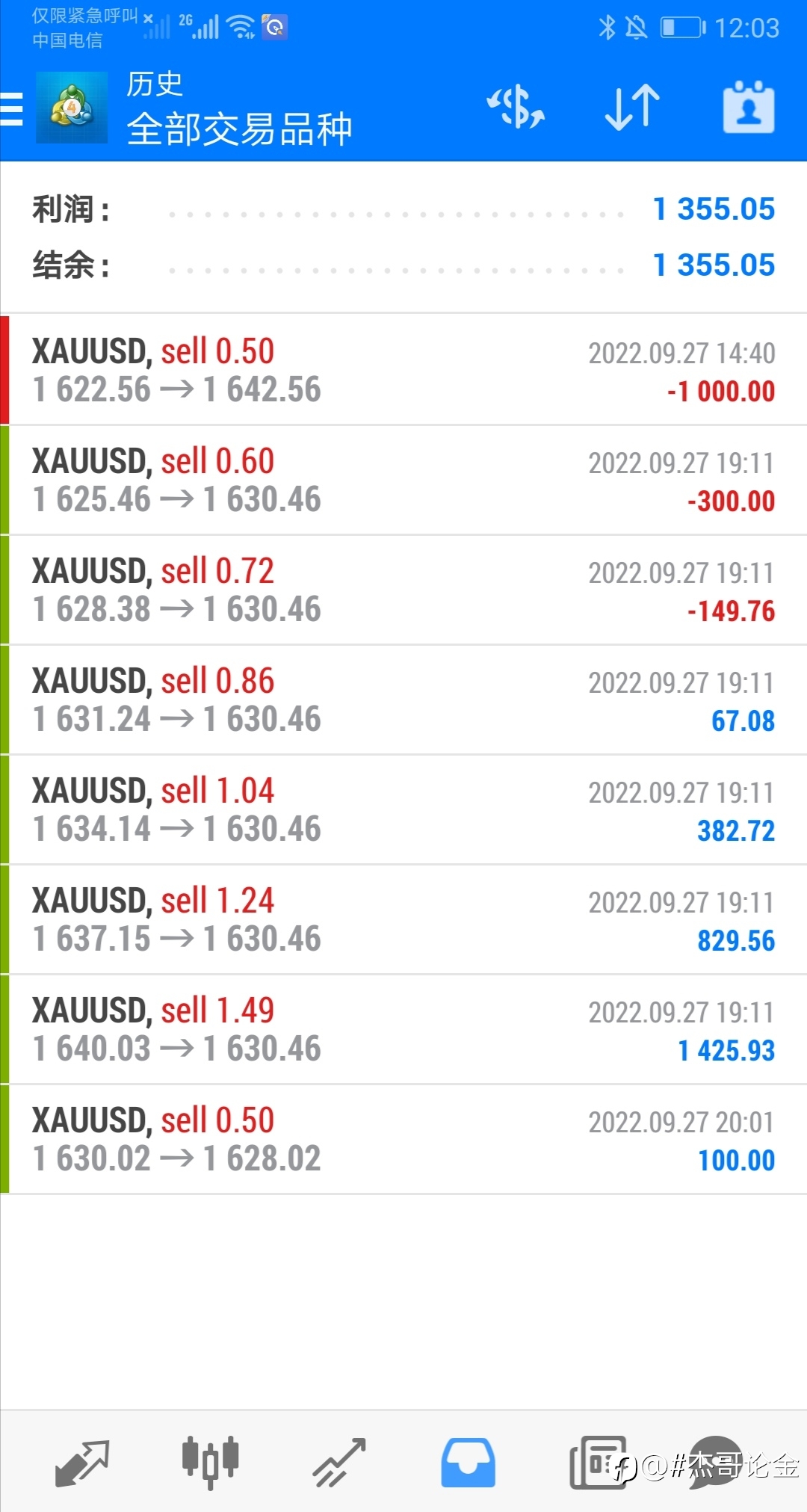Open the sell 0.50 trade closed at 20:01
This screenshot has width=807, height=1512.
pos(403,1139)
